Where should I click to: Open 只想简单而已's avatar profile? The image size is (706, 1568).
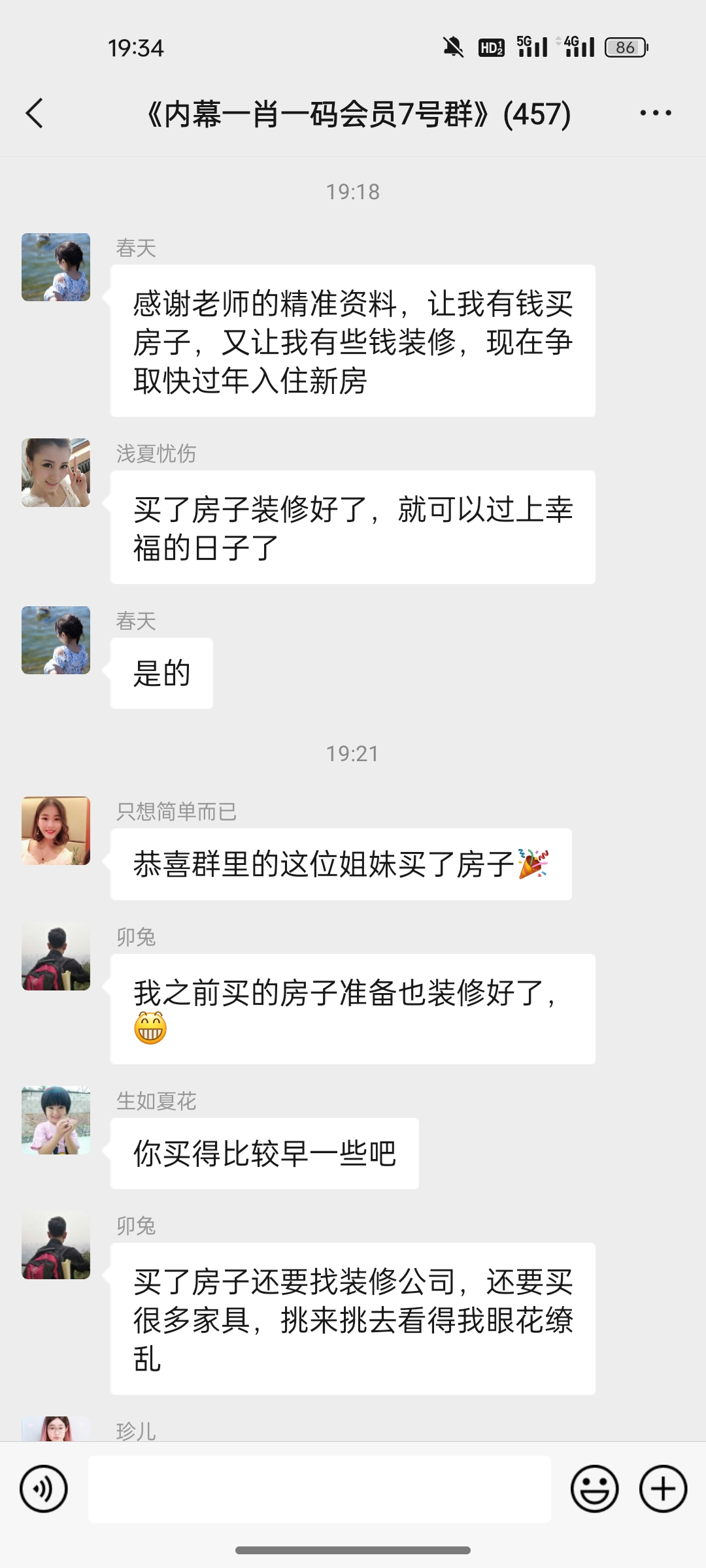(x=56, y=830)
